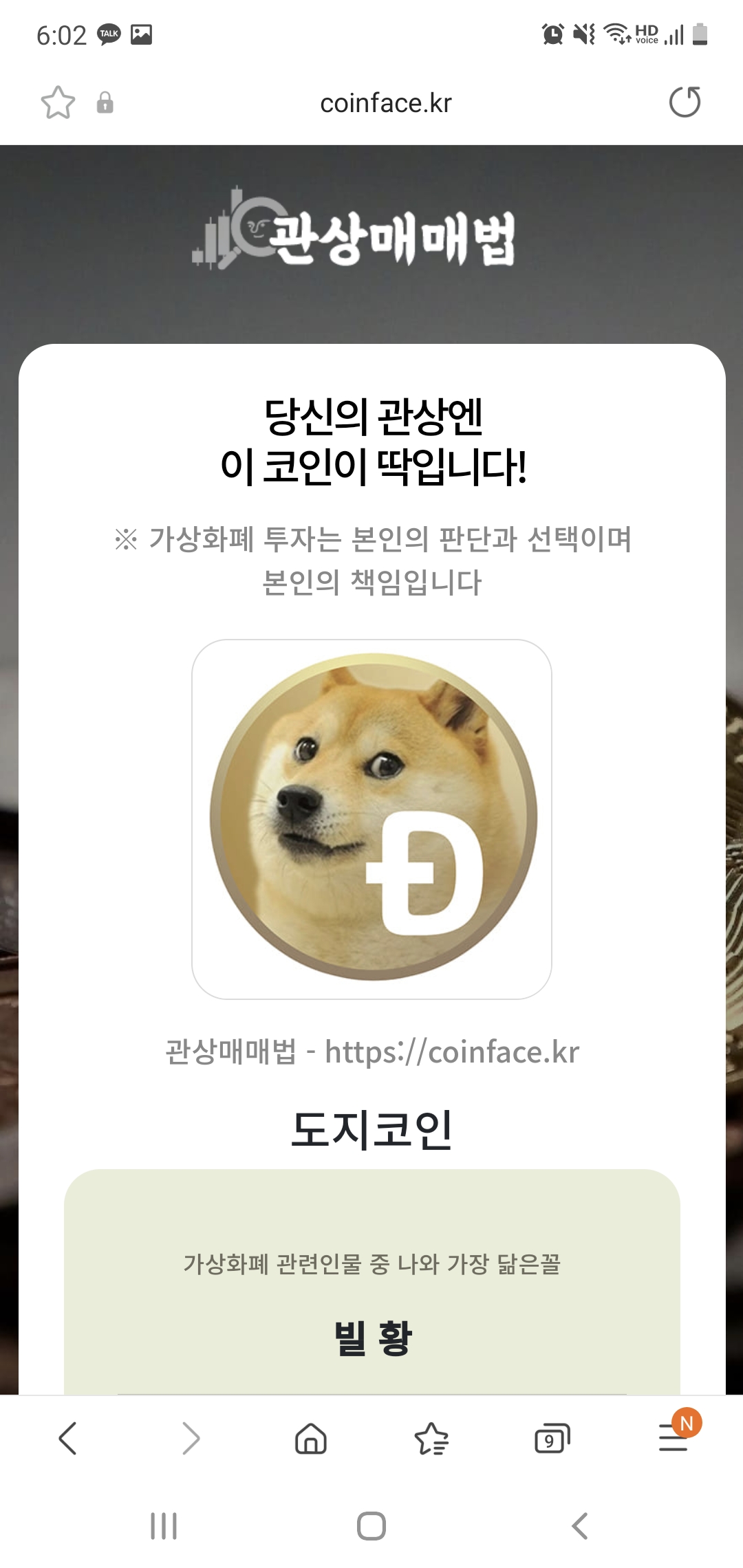Reload the coinface.kr page
This screenshot has width=743, height=1568.
(685, 102)
